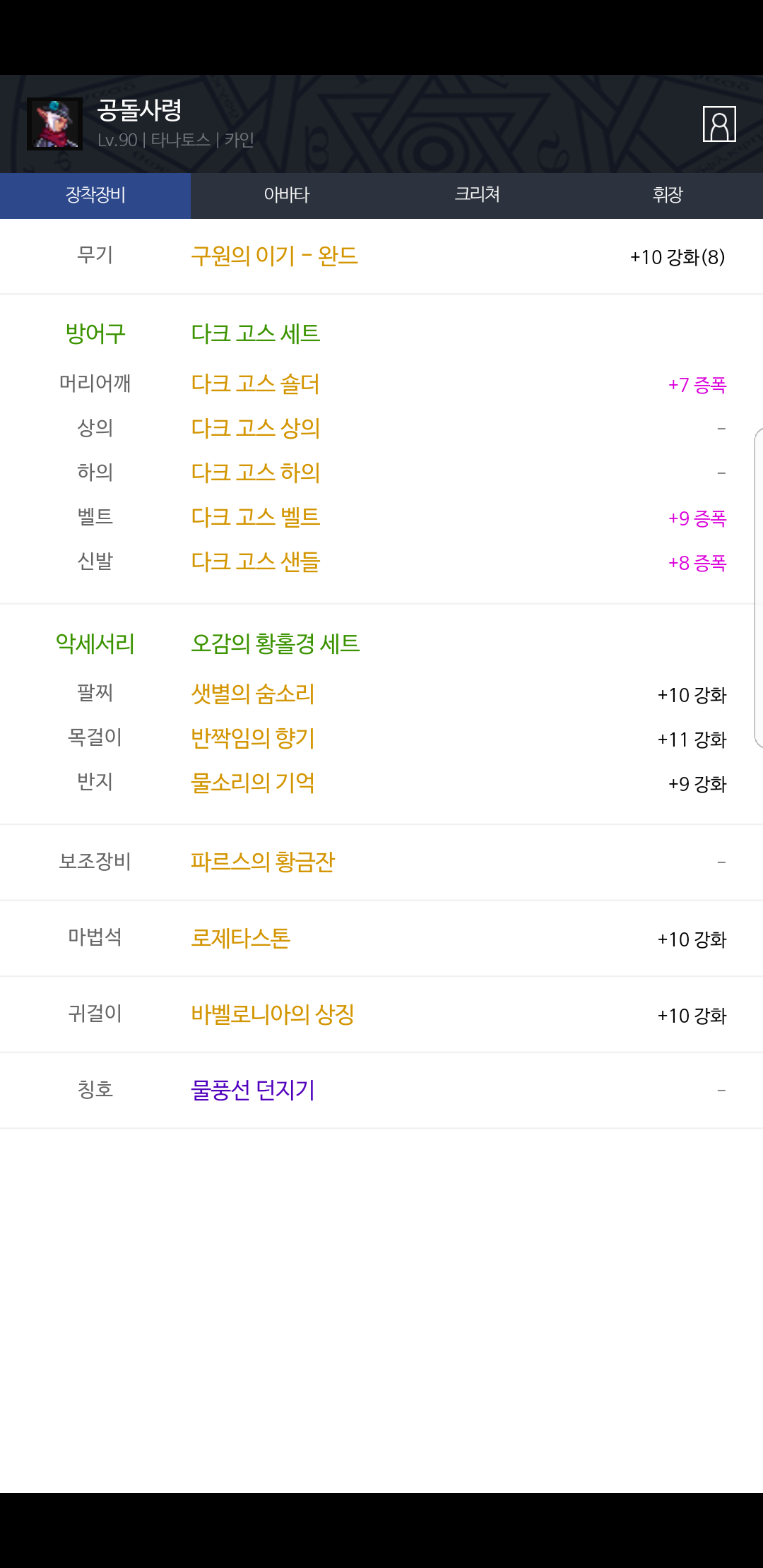Tap the 공돌사령 character avatar

coord(54,124)
